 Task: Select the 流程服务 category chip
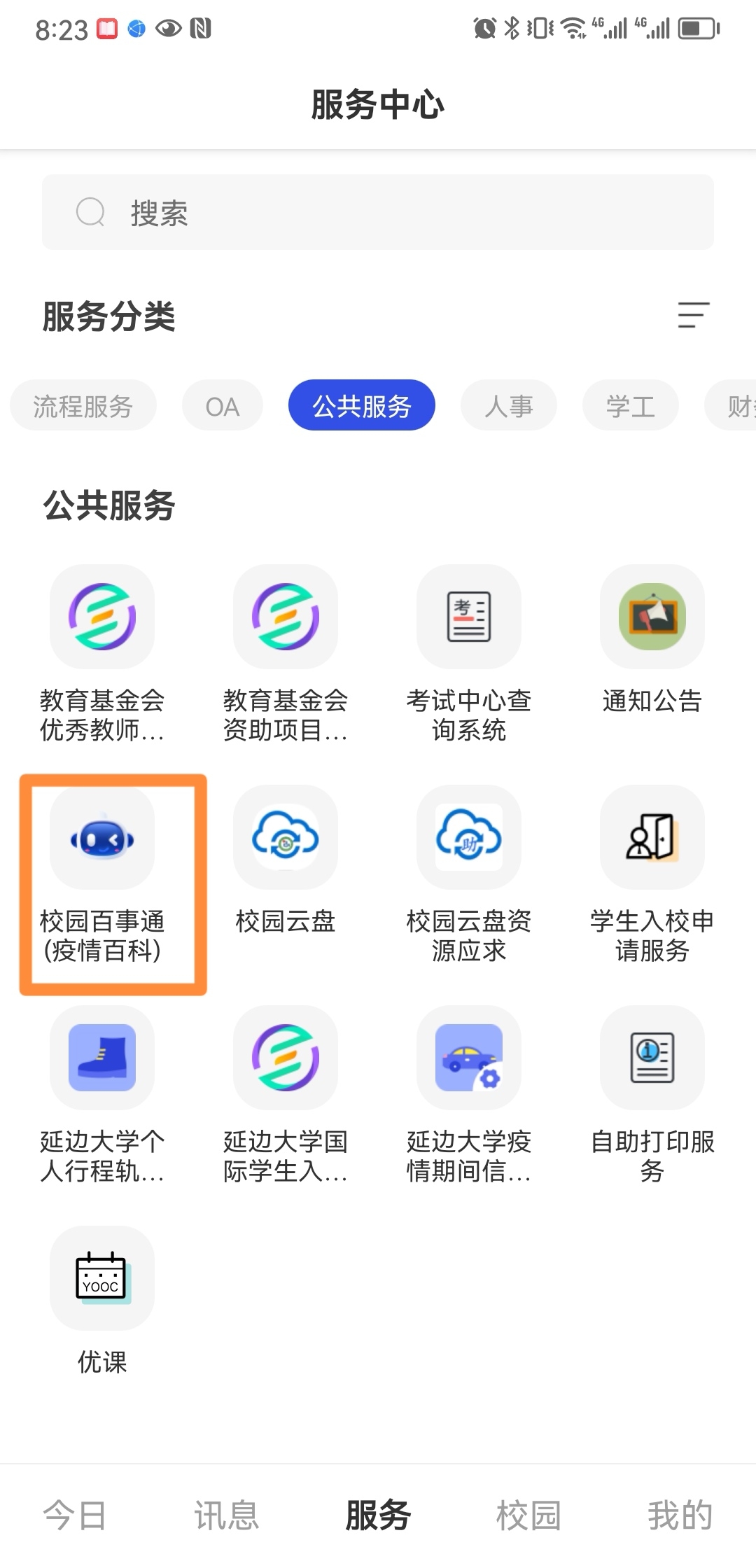click(x=83, y=405)
